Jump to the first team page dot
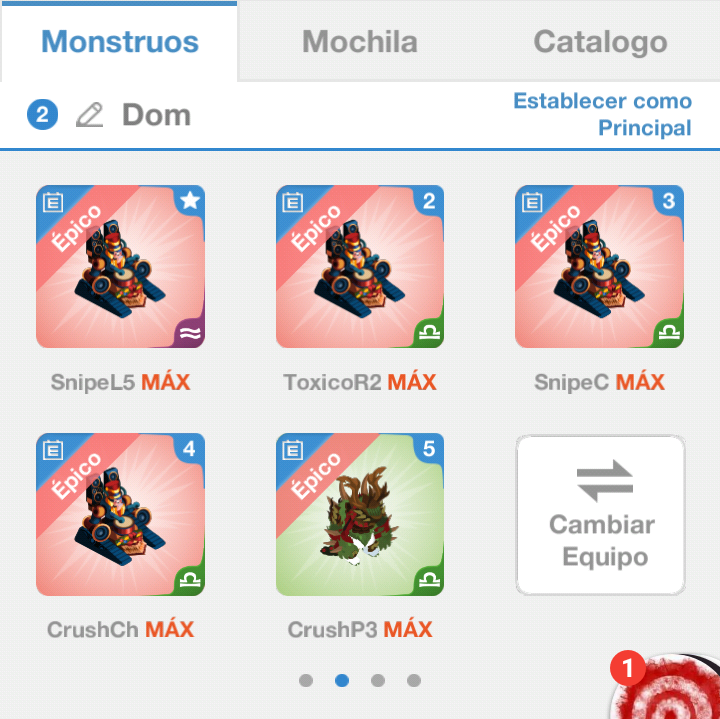Viewport: 720px width, 719px height. pos(306,681)
